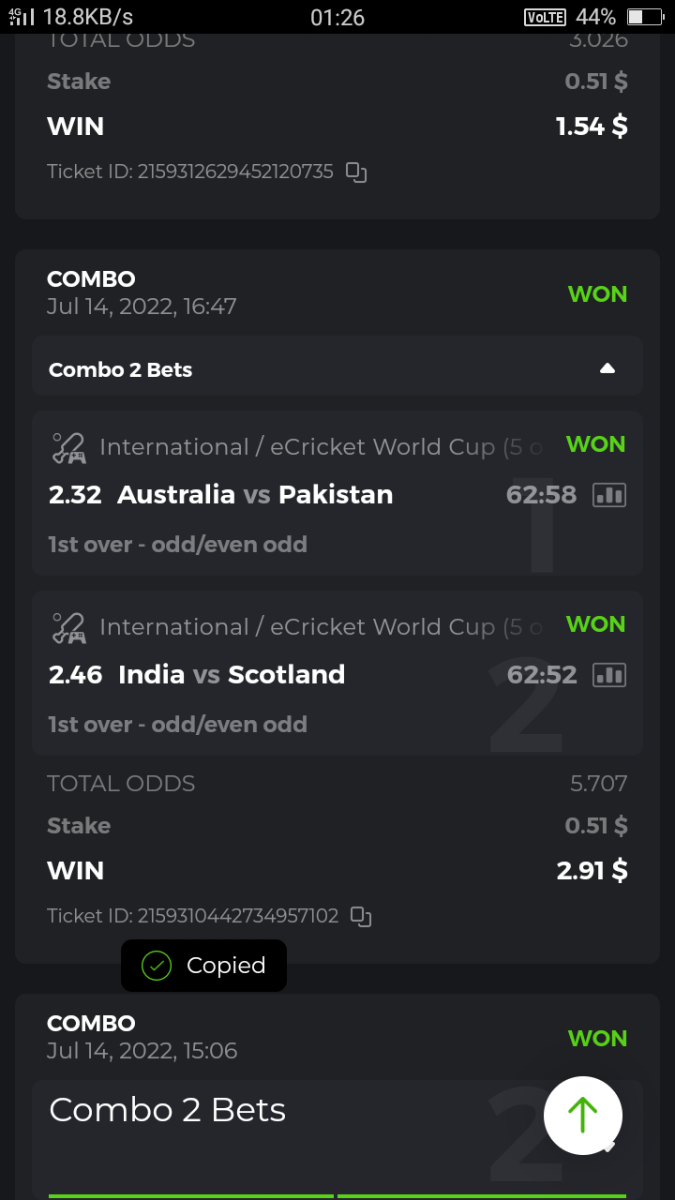
Task: Open stats for Australia vs Pakistan
Action: click(x=609, y=495)
